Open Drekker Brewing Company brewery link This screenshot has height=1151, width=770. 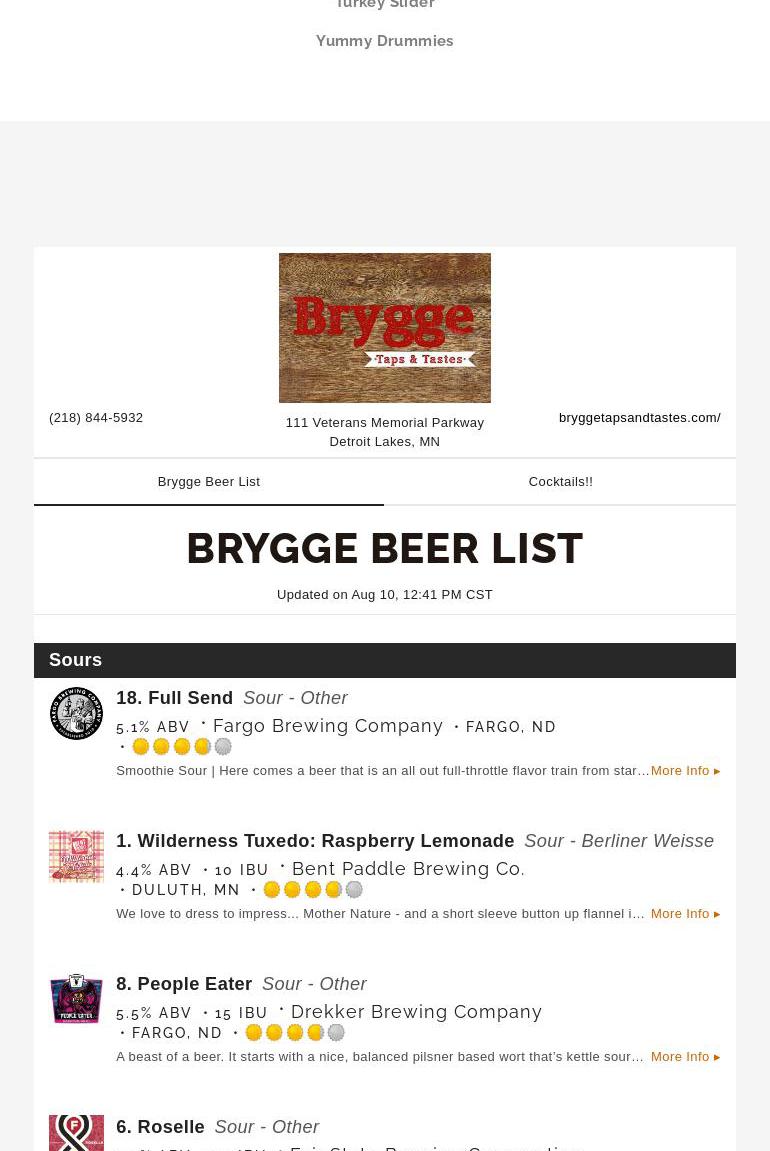coord(416,1012)
